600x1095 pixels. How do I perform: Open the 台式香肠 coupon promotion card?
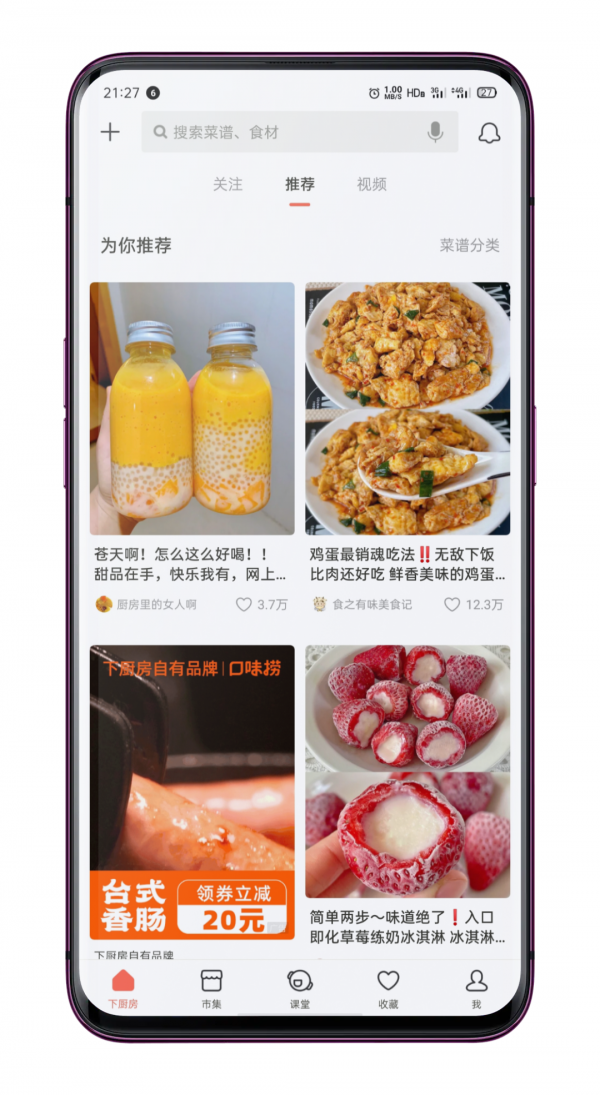pyautogui.click(x=192, y=792)
